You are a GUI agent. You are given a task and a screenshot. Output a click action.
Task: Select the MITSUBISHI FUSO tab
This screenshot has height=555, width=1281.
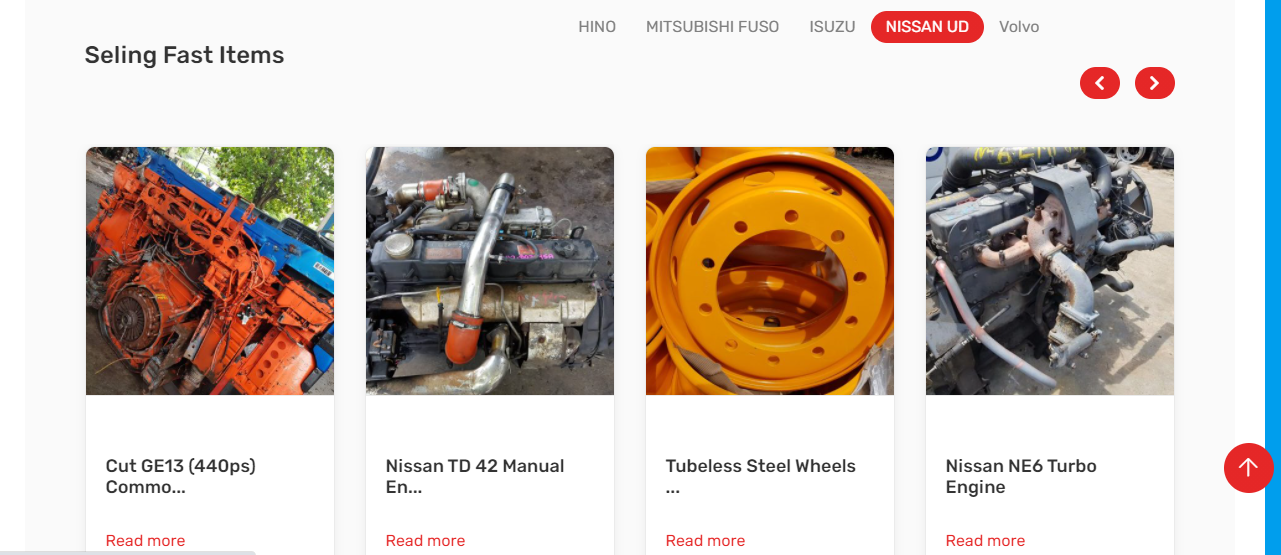[x=712, y=27]
